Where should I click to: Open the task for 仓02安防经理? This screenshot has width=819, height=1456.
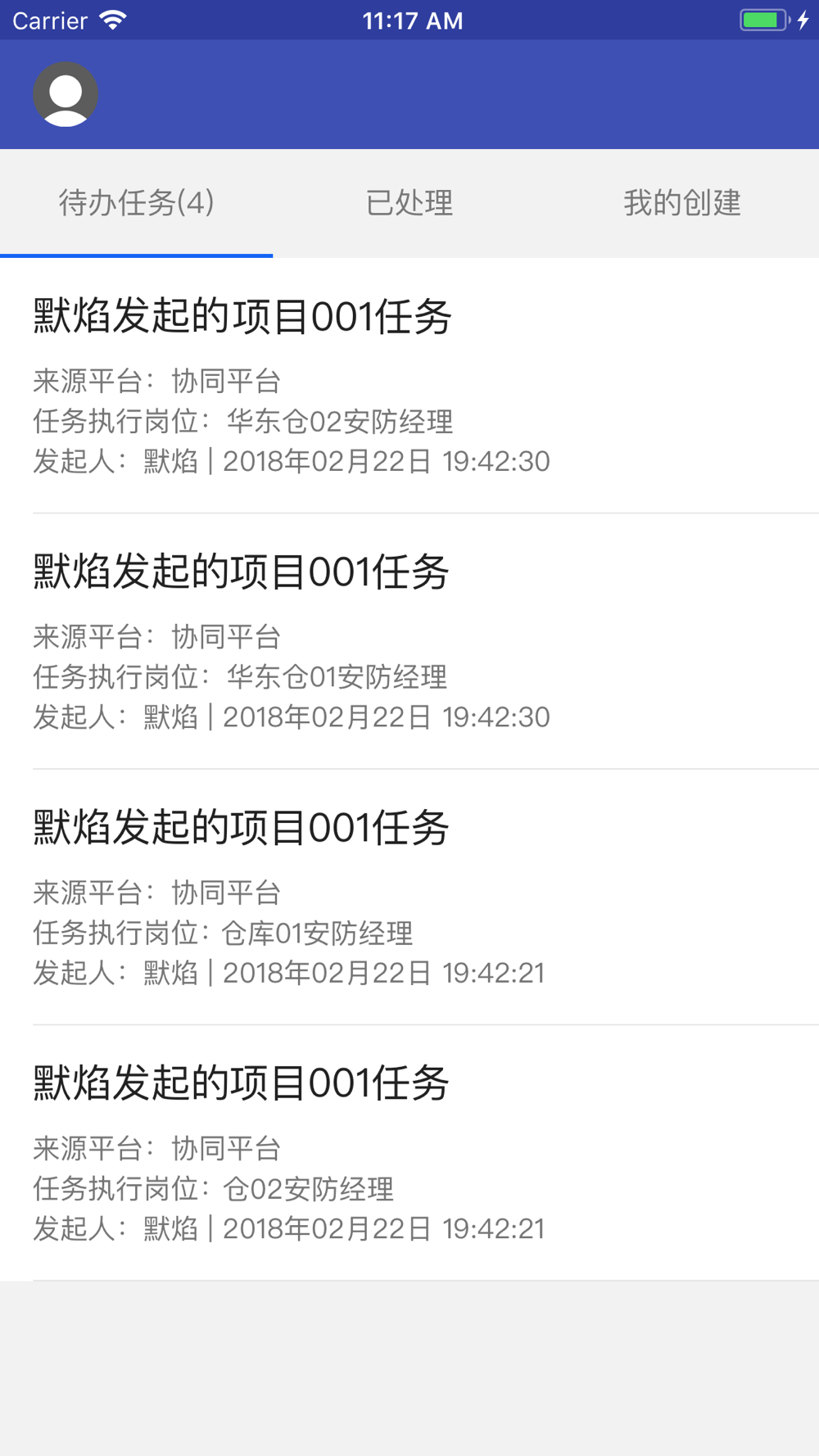409,1152
